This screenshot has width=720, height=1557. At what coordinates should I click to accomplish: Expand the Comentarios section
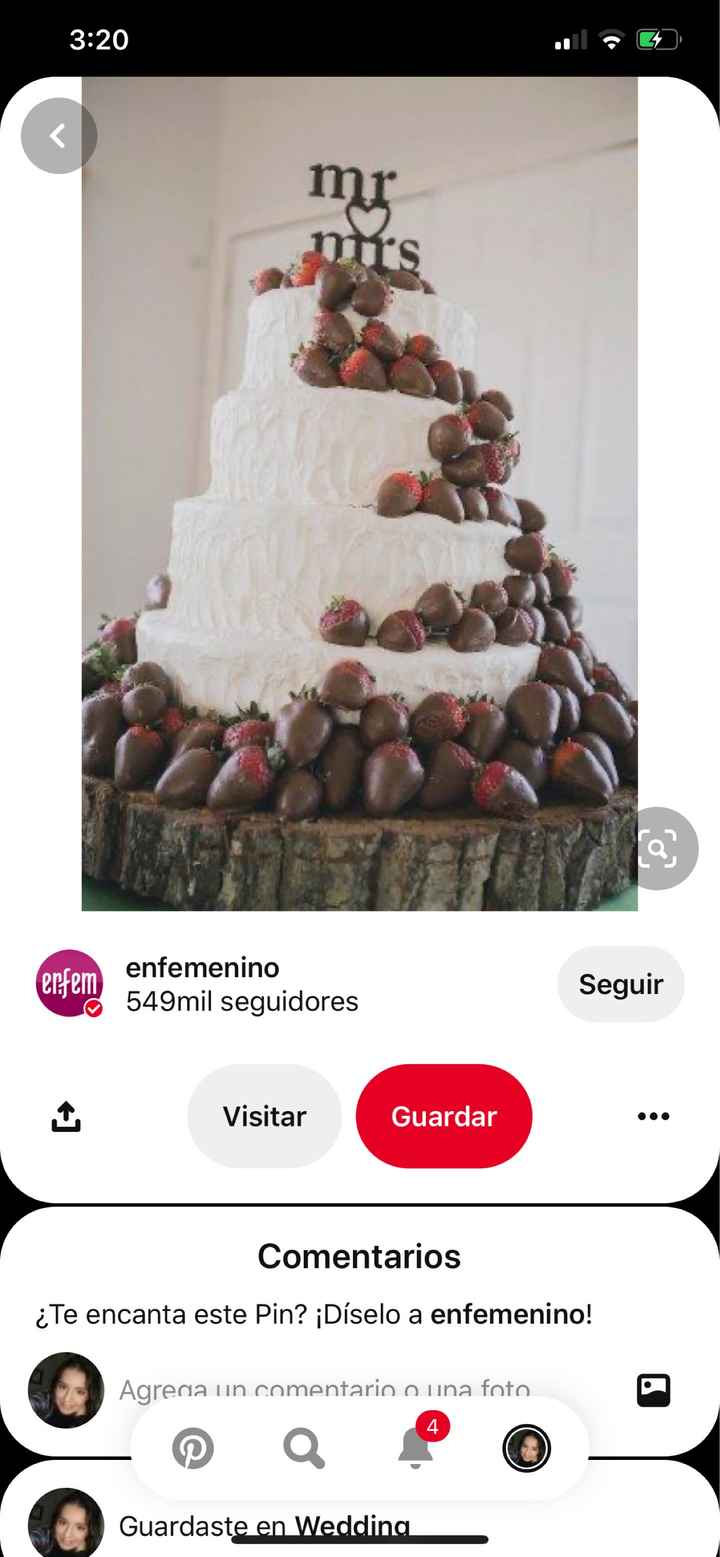point(359,1256)
